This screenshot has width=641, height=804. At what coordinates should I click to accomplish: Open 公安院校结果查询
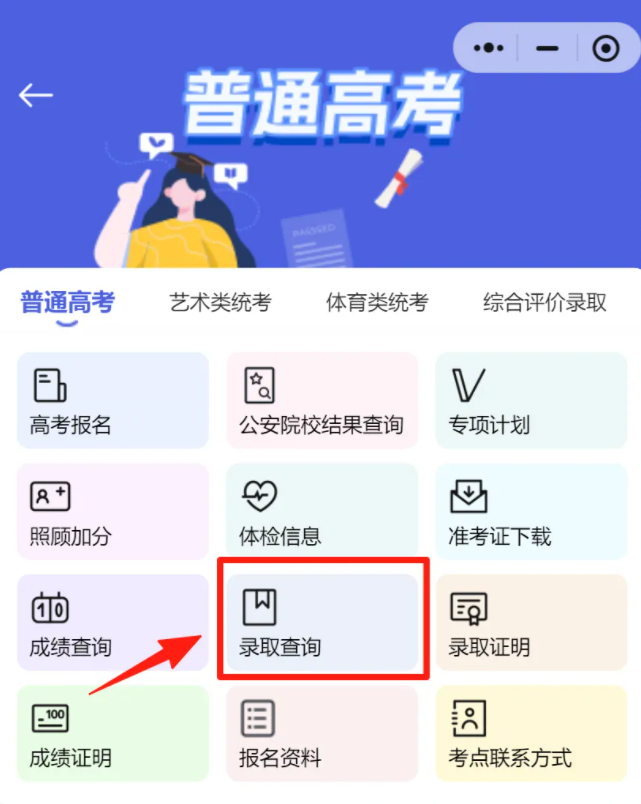point(321,401)
